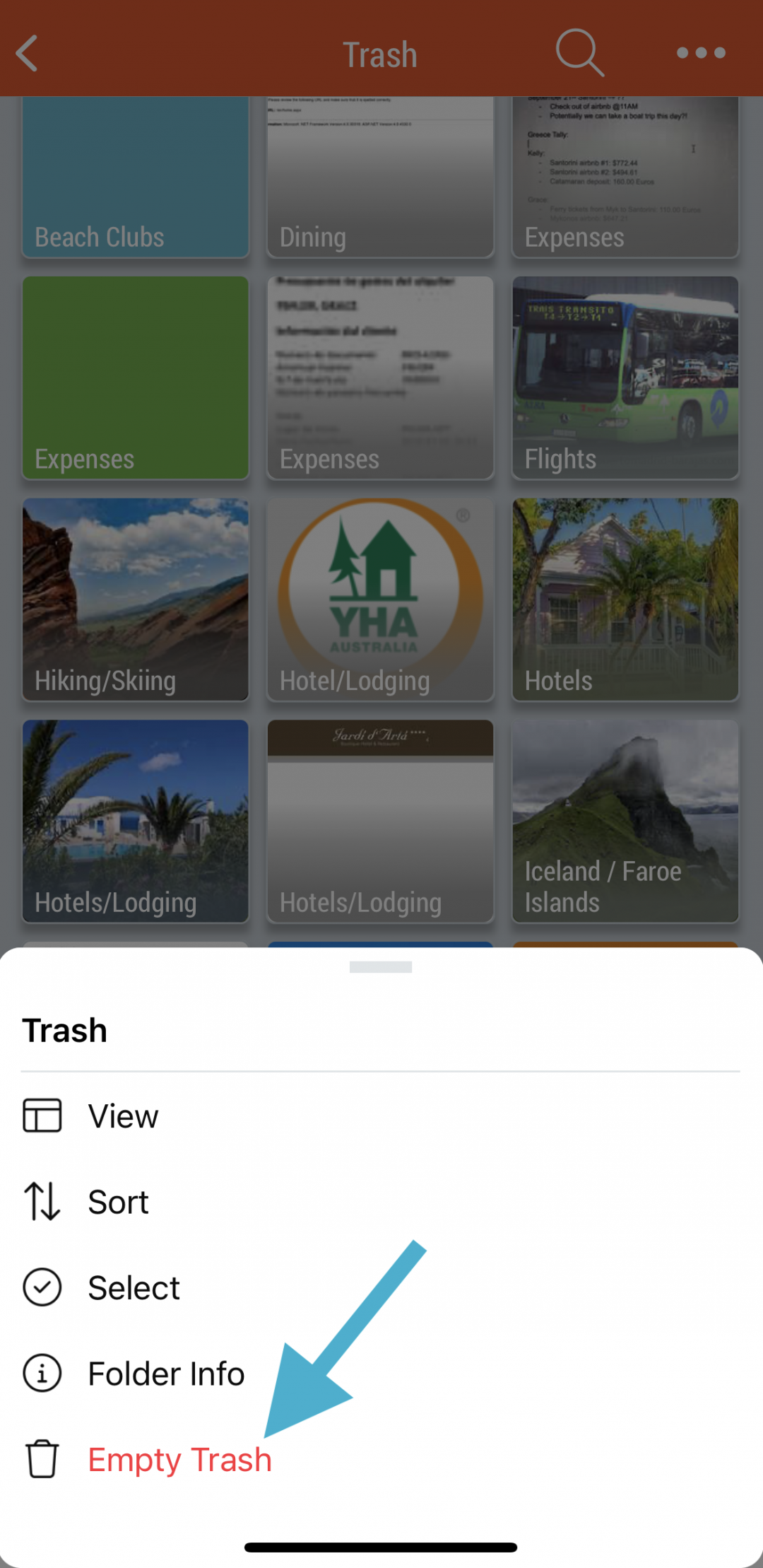The image size is (763, 1568).
Task: Select the View option in the sheet
Action: pos(122,1116)
